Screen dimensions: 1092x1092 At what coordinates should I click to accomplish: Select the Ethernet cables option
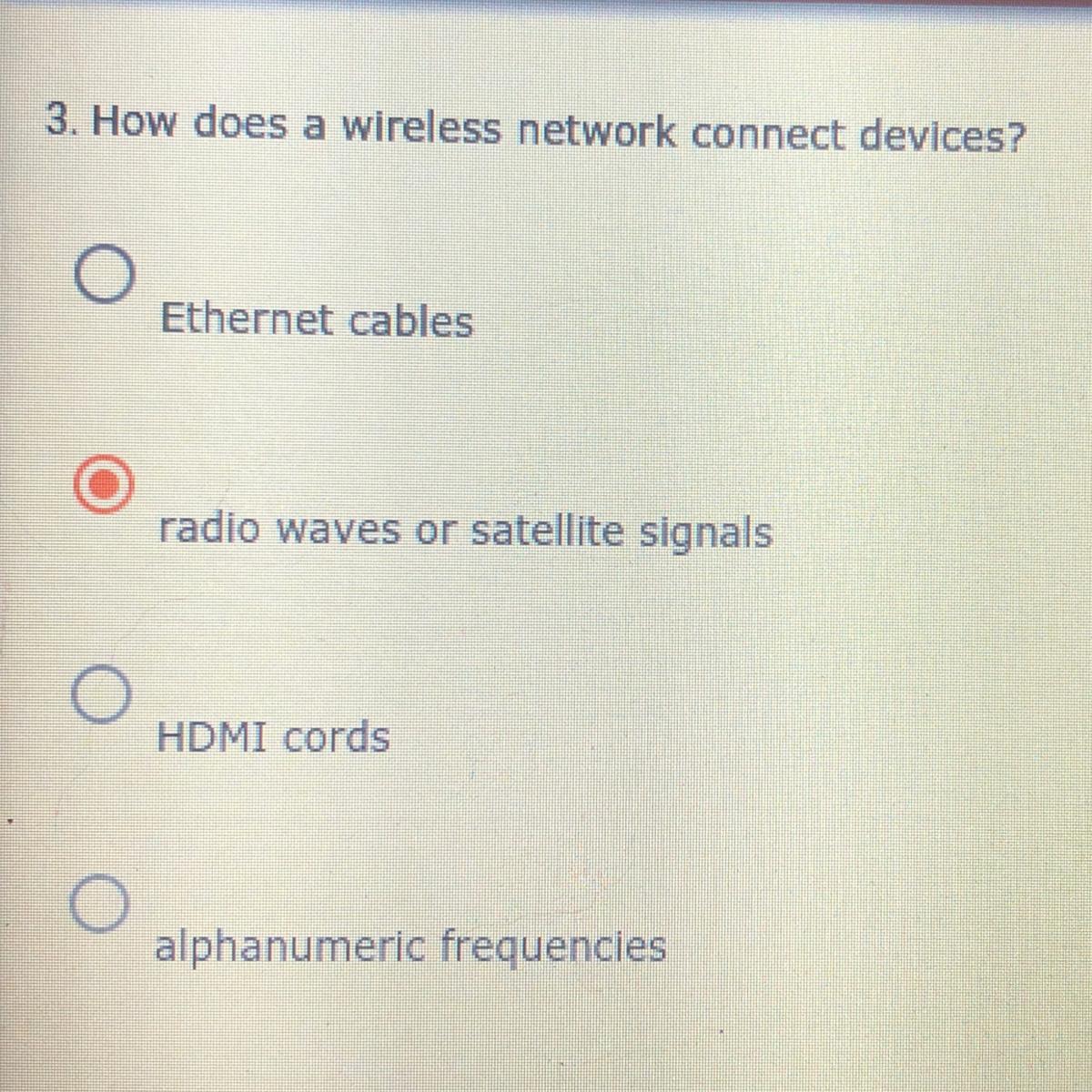[x=106, y=279]
